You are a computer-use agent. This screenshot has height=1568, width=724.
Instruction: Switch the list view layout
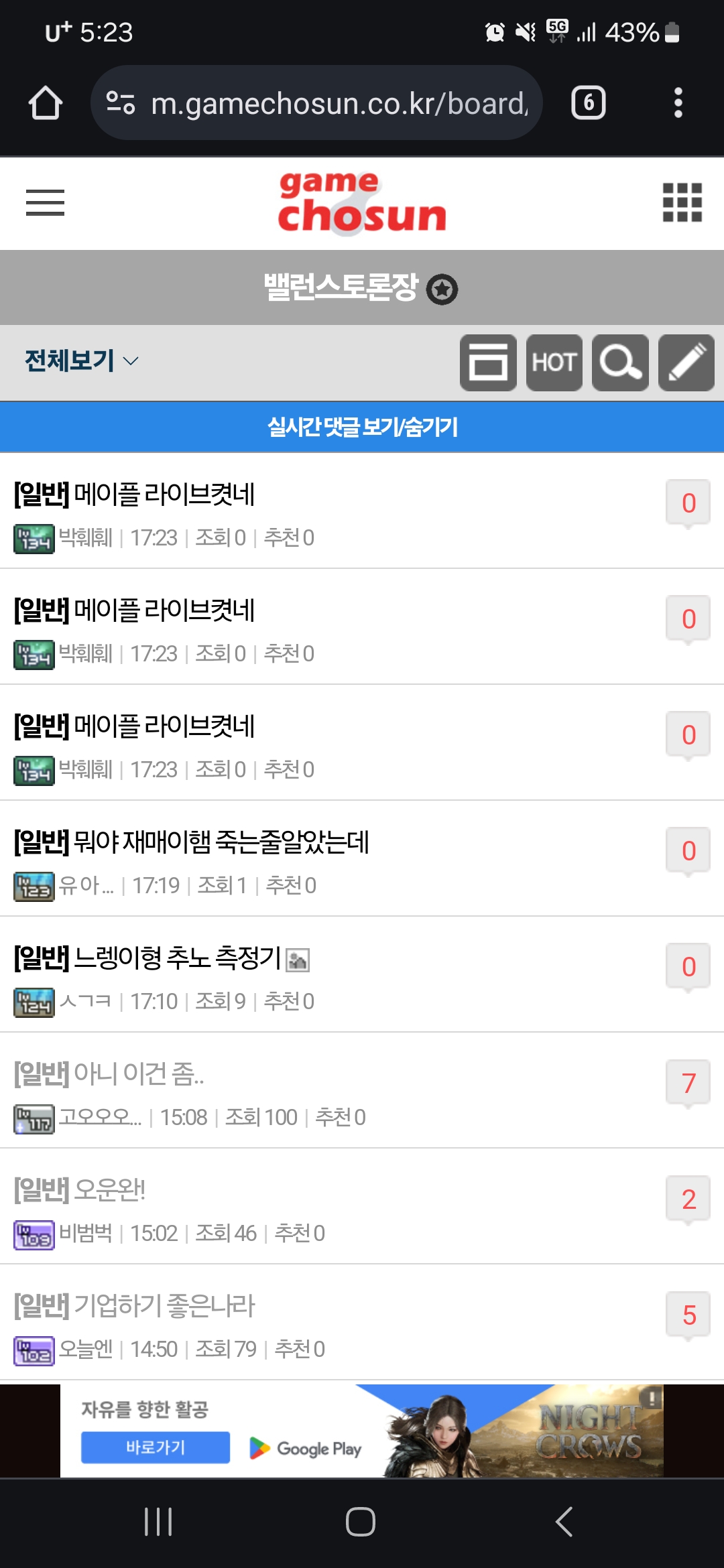488,363
